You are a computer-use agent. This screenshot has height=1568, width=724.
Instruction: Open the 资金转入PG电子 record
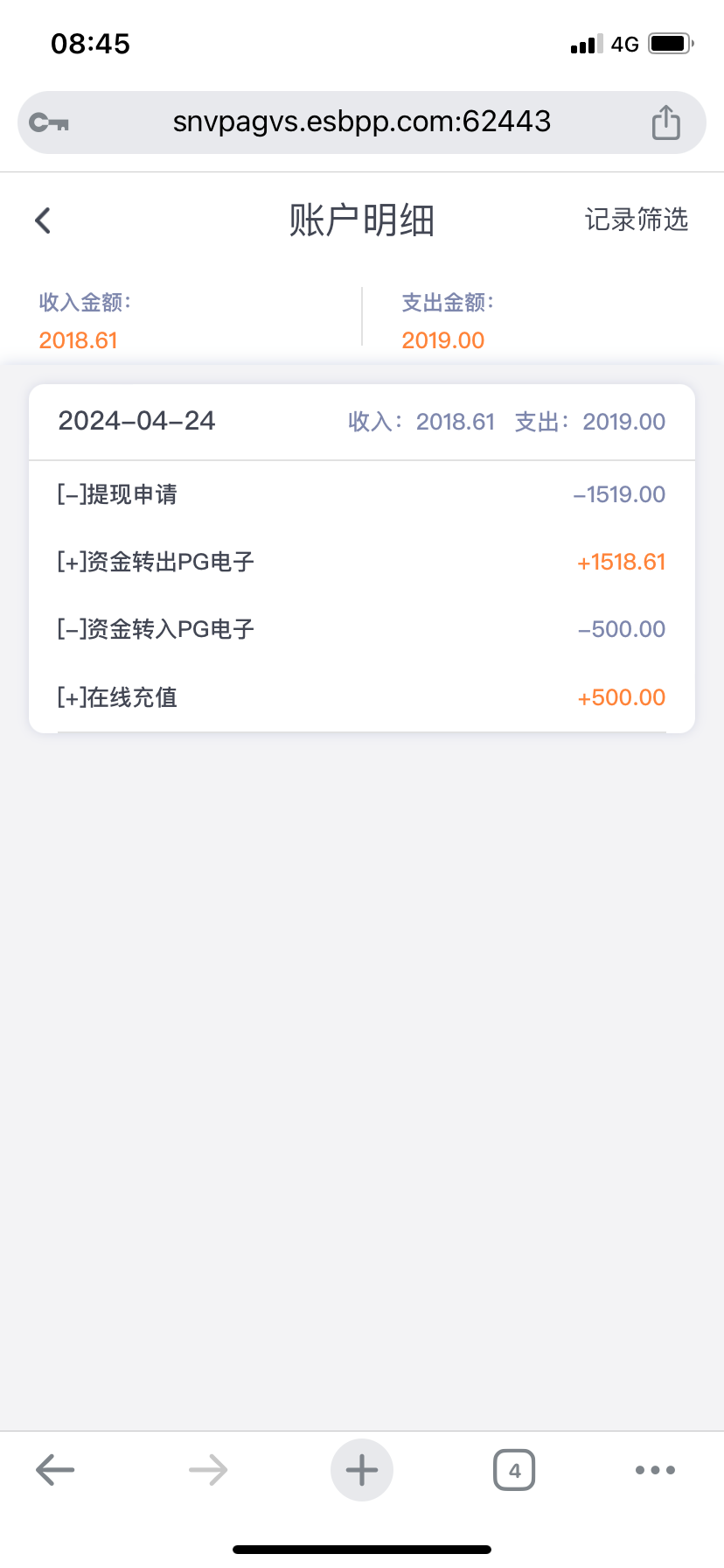coord(362,629)
